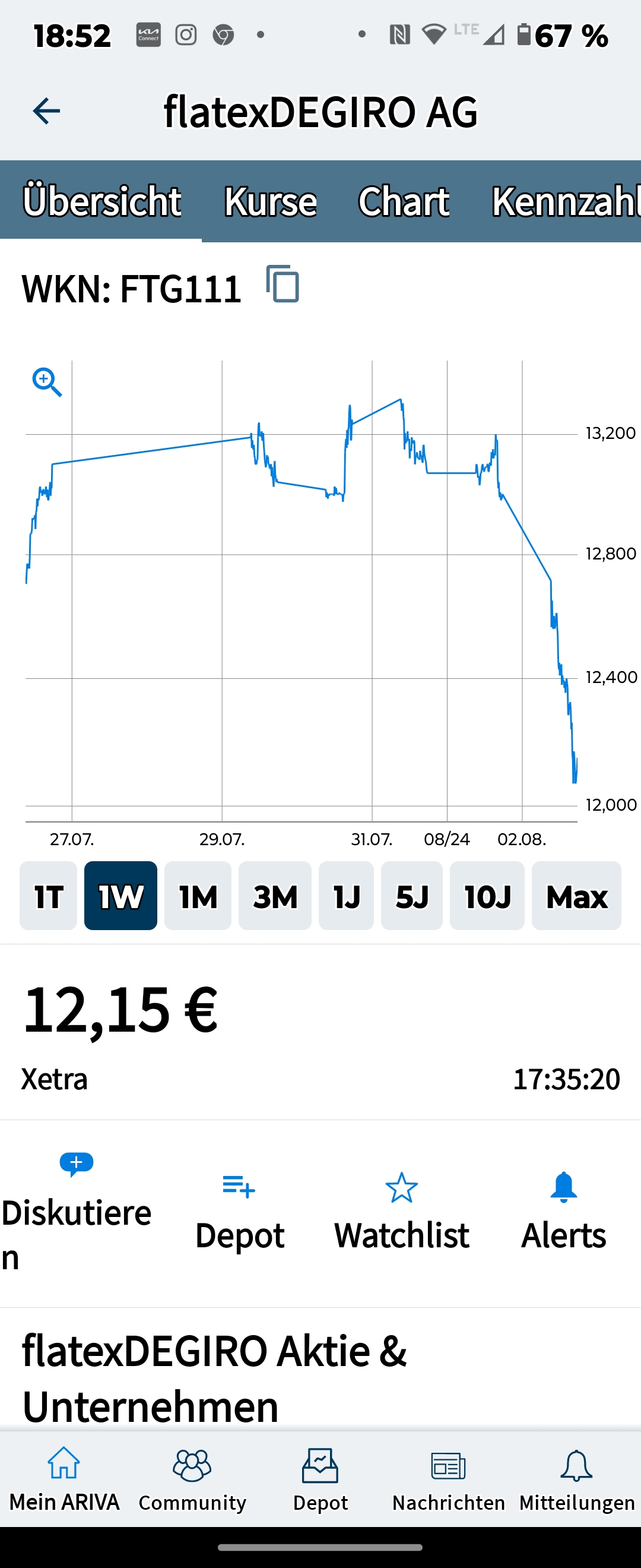Switch to the Kurse tab
641x1568 pixels.
[x=269, y=201]
